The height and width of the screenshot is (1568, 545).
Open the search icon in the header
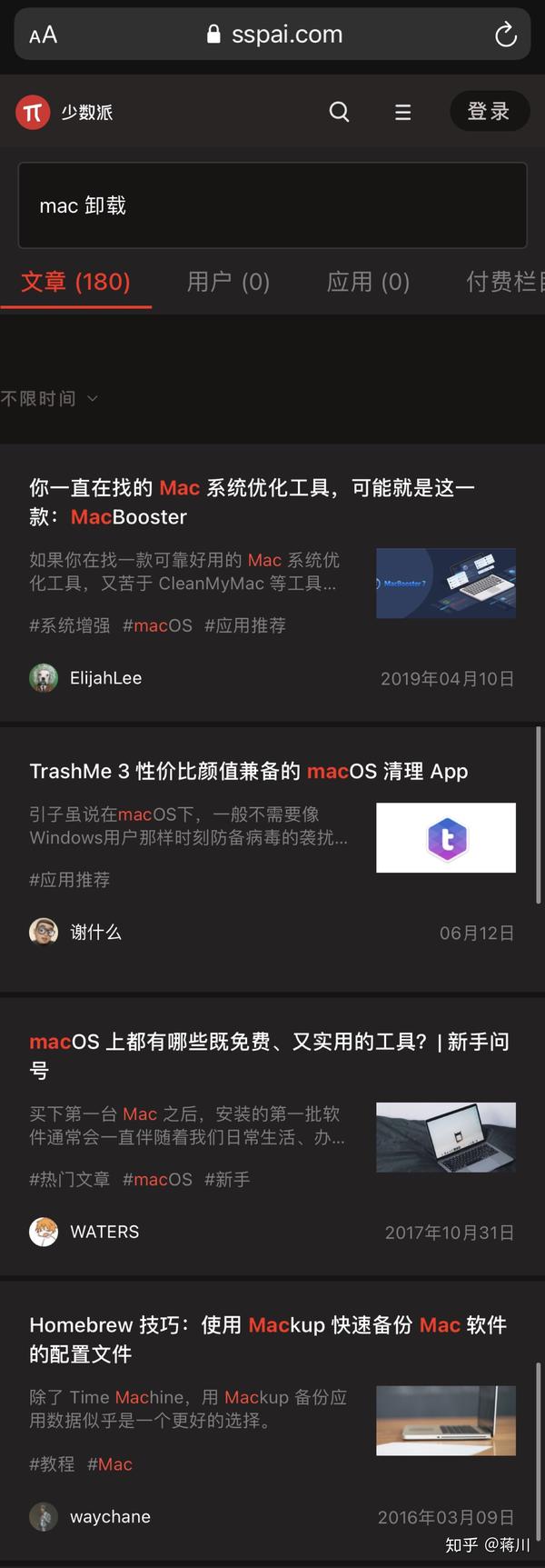[339, 112]
